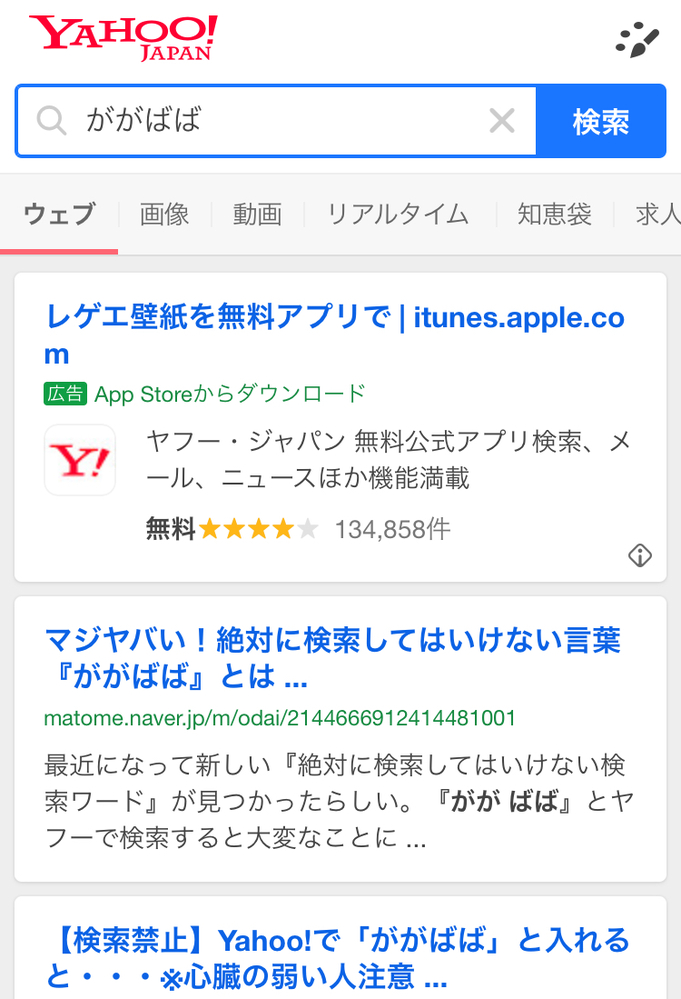The image size is (681, 999).
Task: Open the リアルタイム tab
Action: [x=398, y=214]
